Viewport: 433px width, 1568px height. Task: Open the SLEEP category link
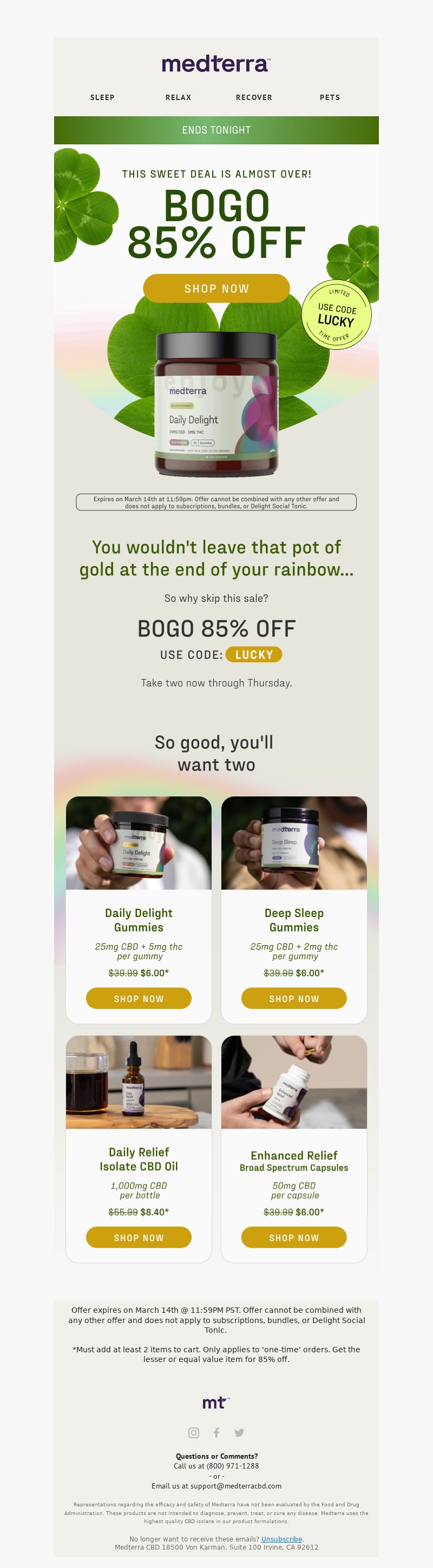tap(102, 97)
